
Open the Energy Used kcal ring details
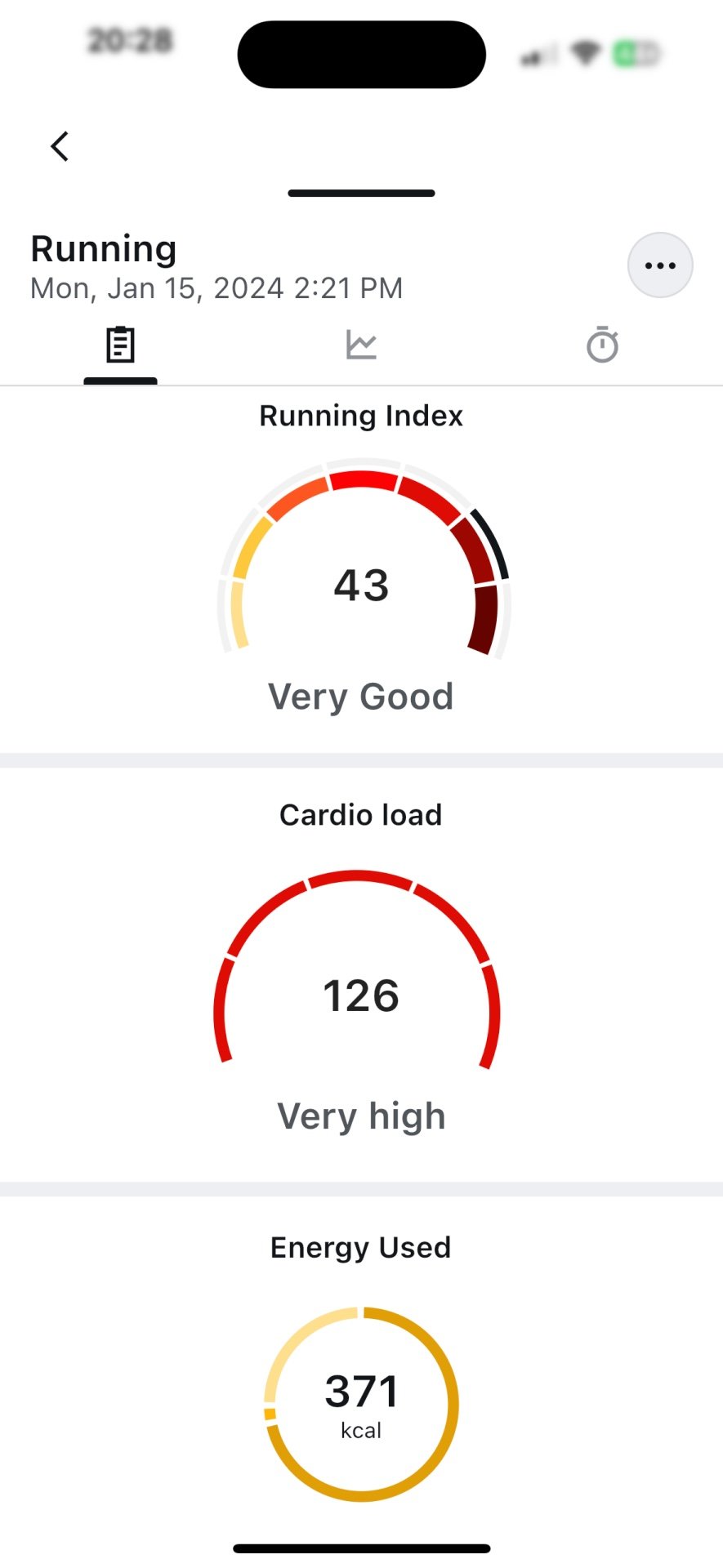click(x=361, y=1404)
